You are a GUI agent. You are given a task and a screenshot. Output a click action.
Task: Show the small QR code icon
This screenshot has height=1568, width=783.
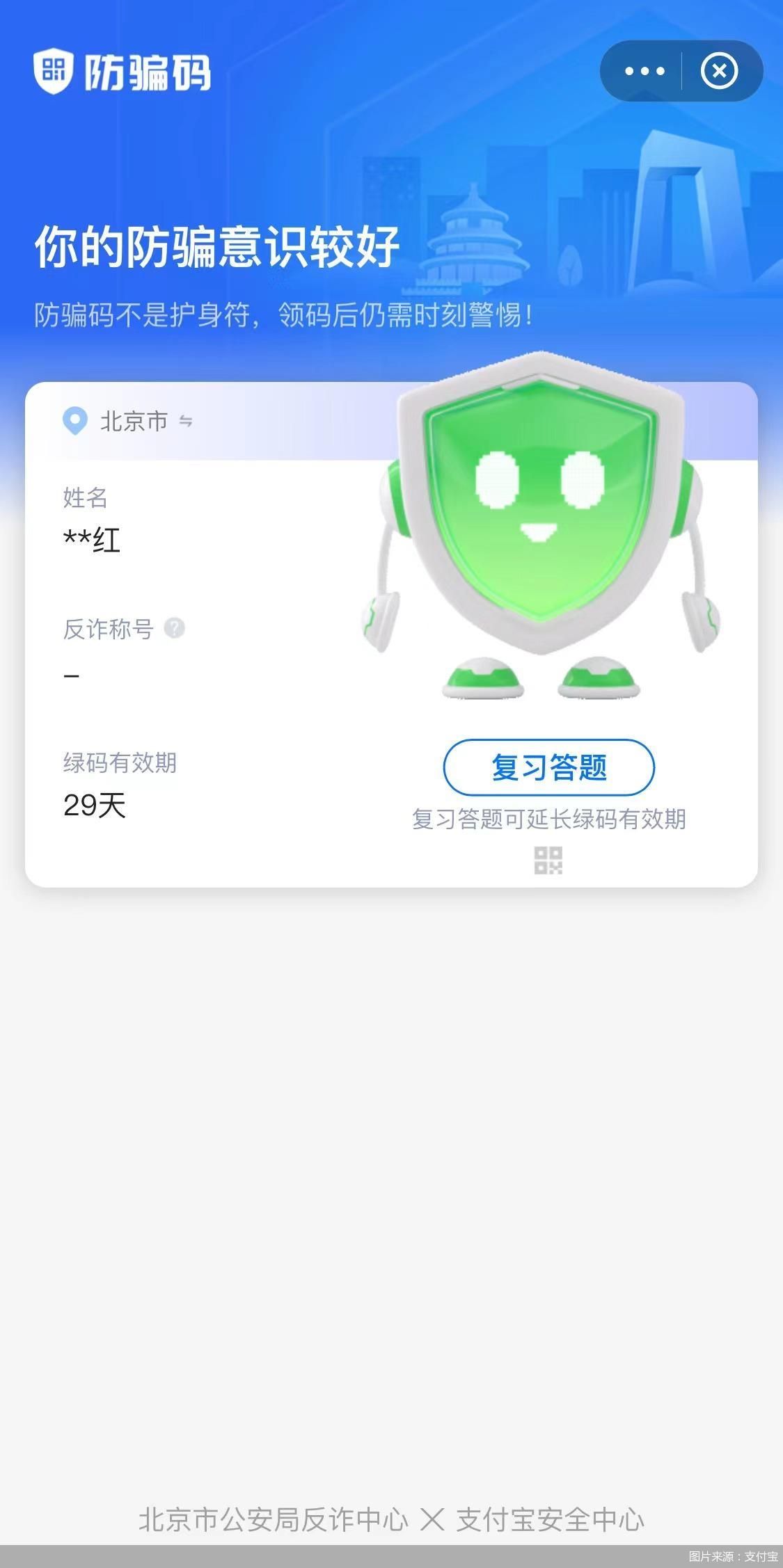click(x=548, y=860)
